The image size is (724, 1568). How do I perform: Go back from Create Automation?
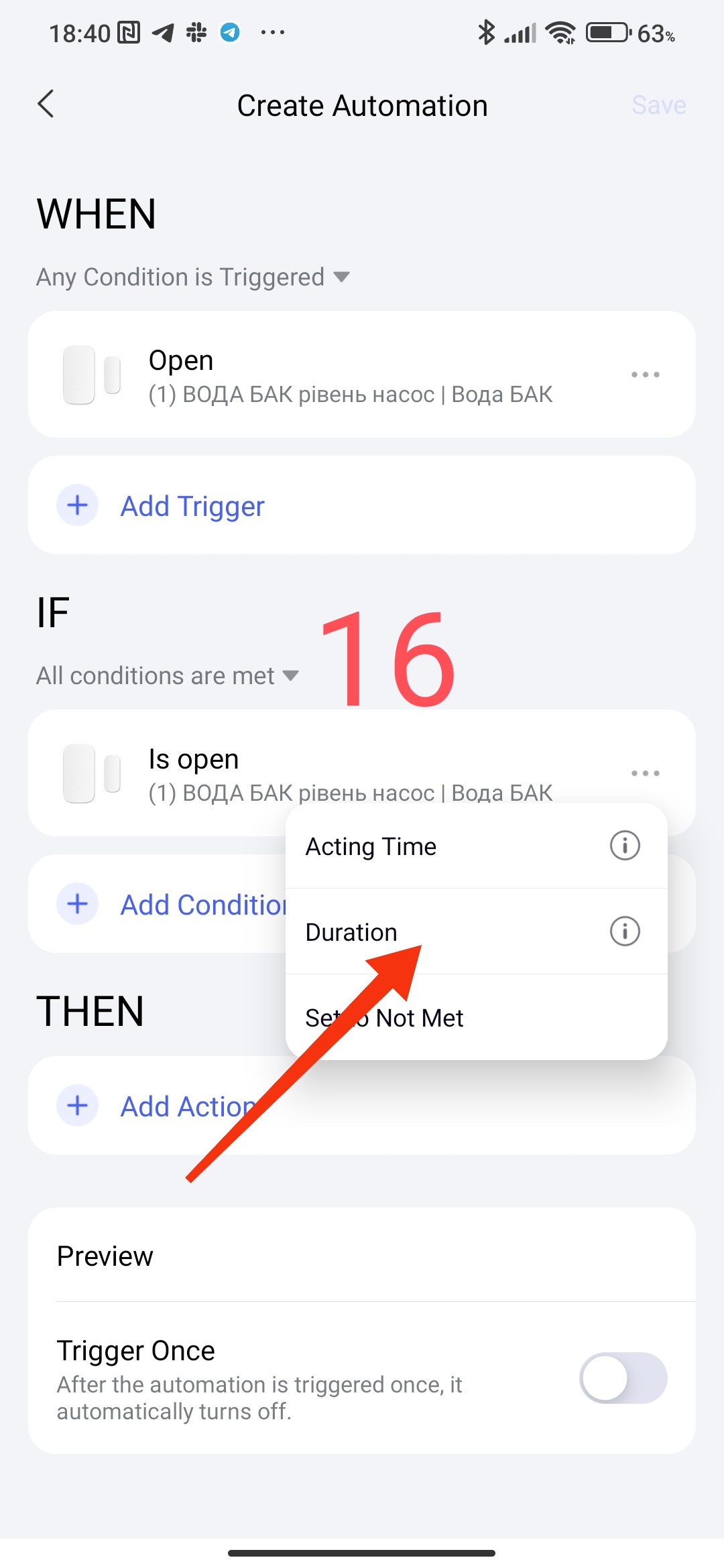click(x=46, y=105)
